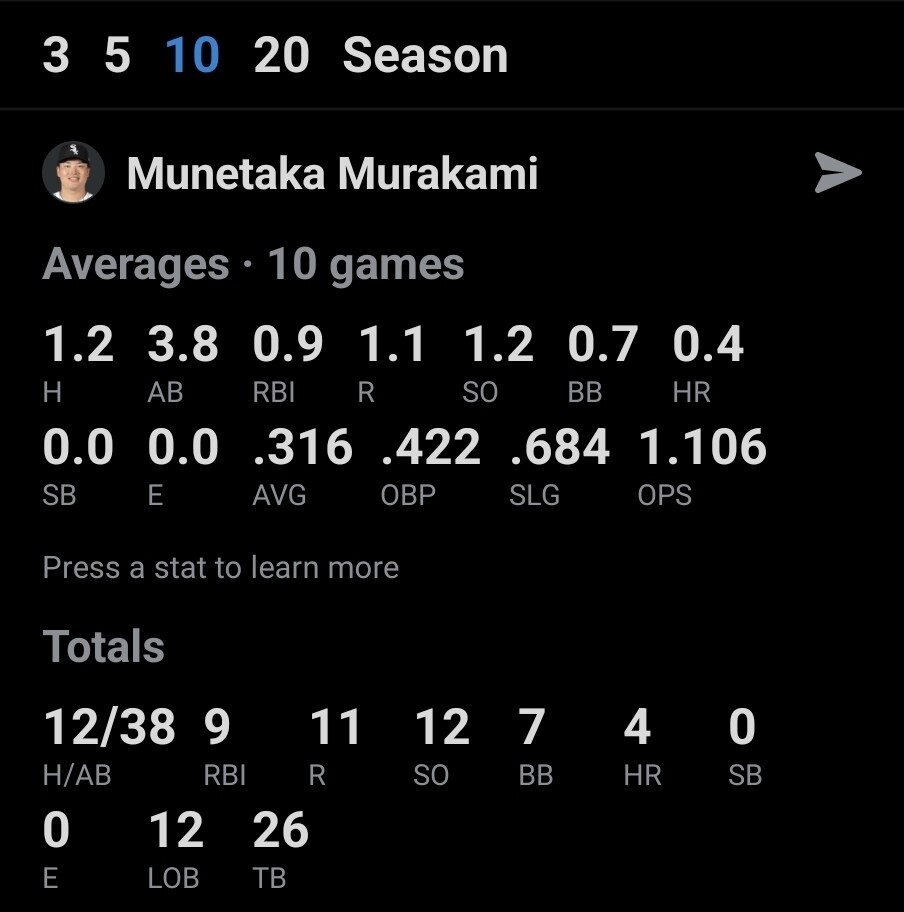Tap the BB average of 0.7
Viewport: 904px width, 912px height.
pos(603,364)
